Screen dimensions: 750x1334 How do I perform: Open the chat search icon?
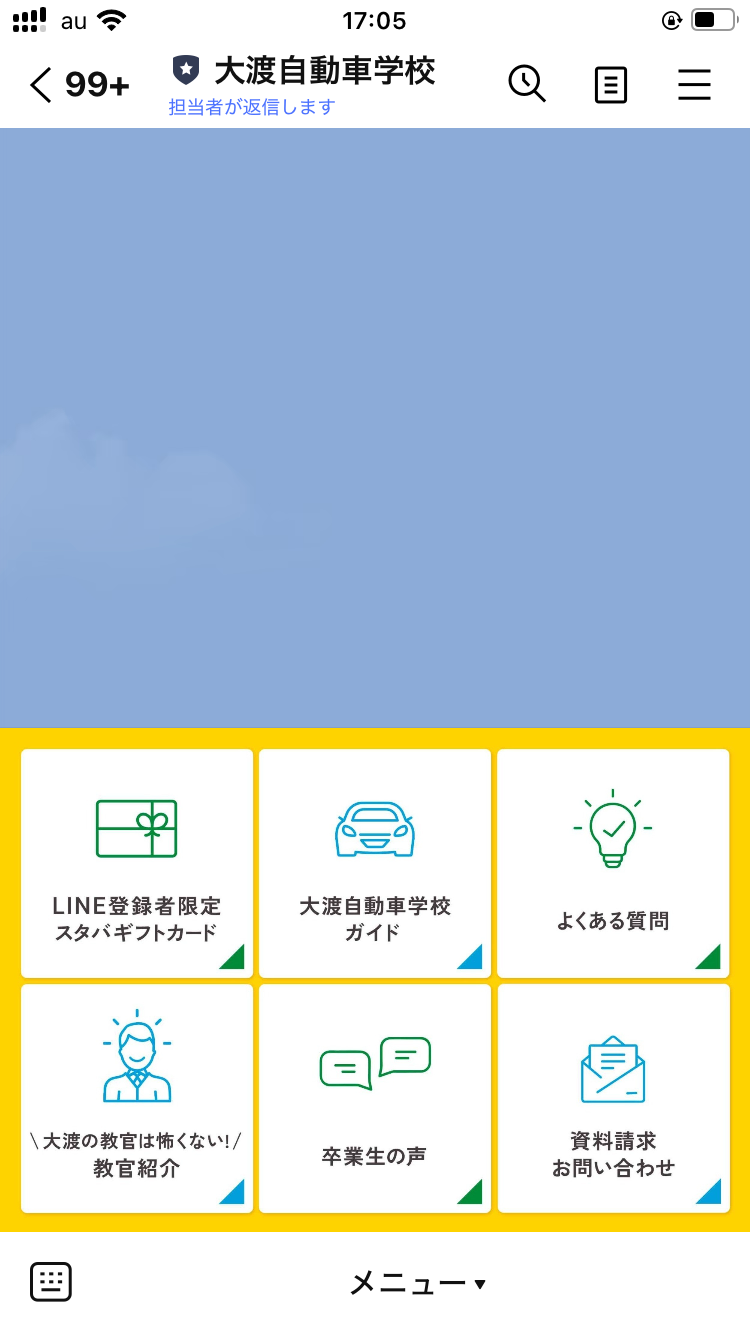527,84
